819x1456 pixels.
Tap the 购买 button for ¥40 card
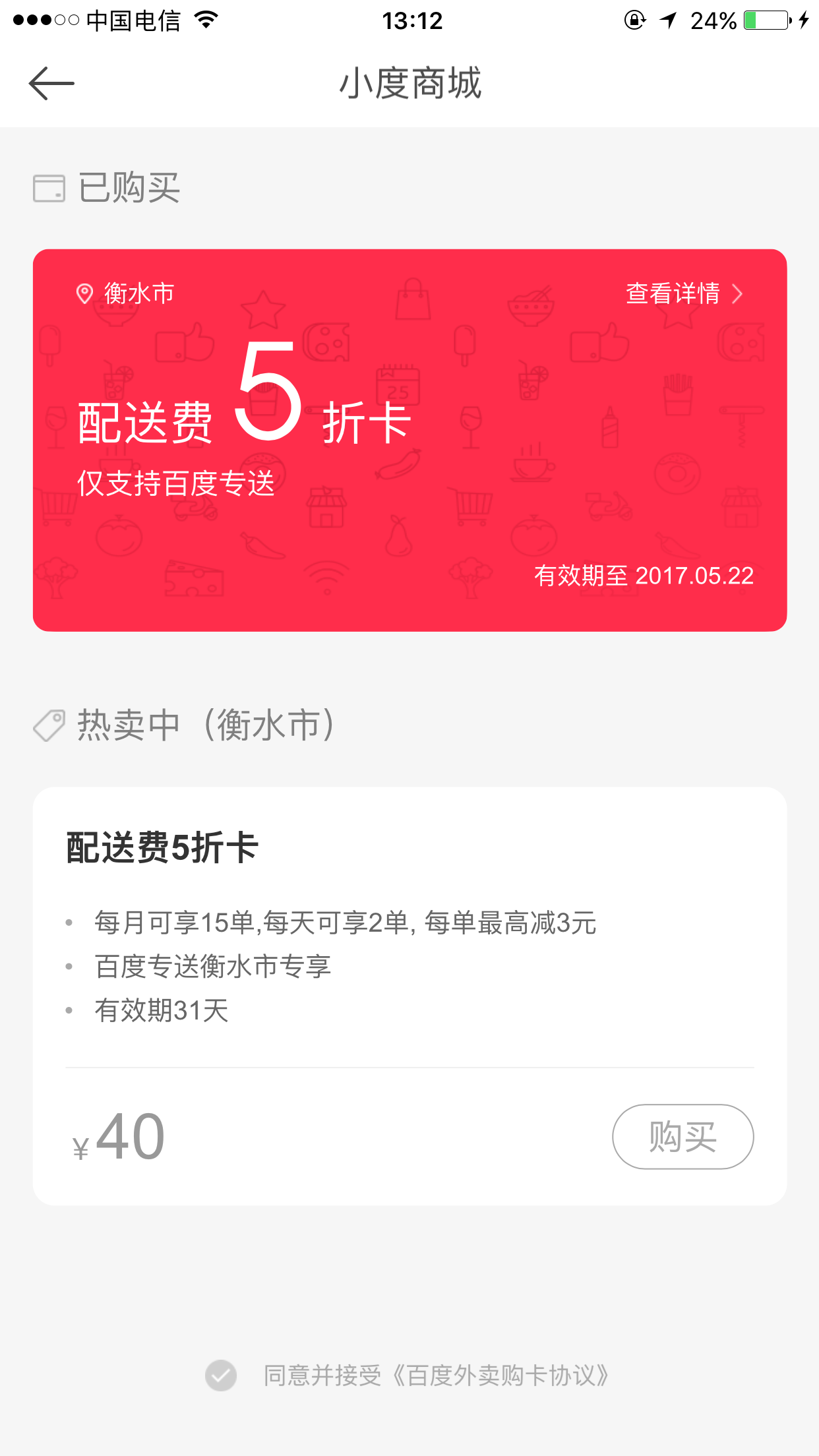coord(682,1136)
